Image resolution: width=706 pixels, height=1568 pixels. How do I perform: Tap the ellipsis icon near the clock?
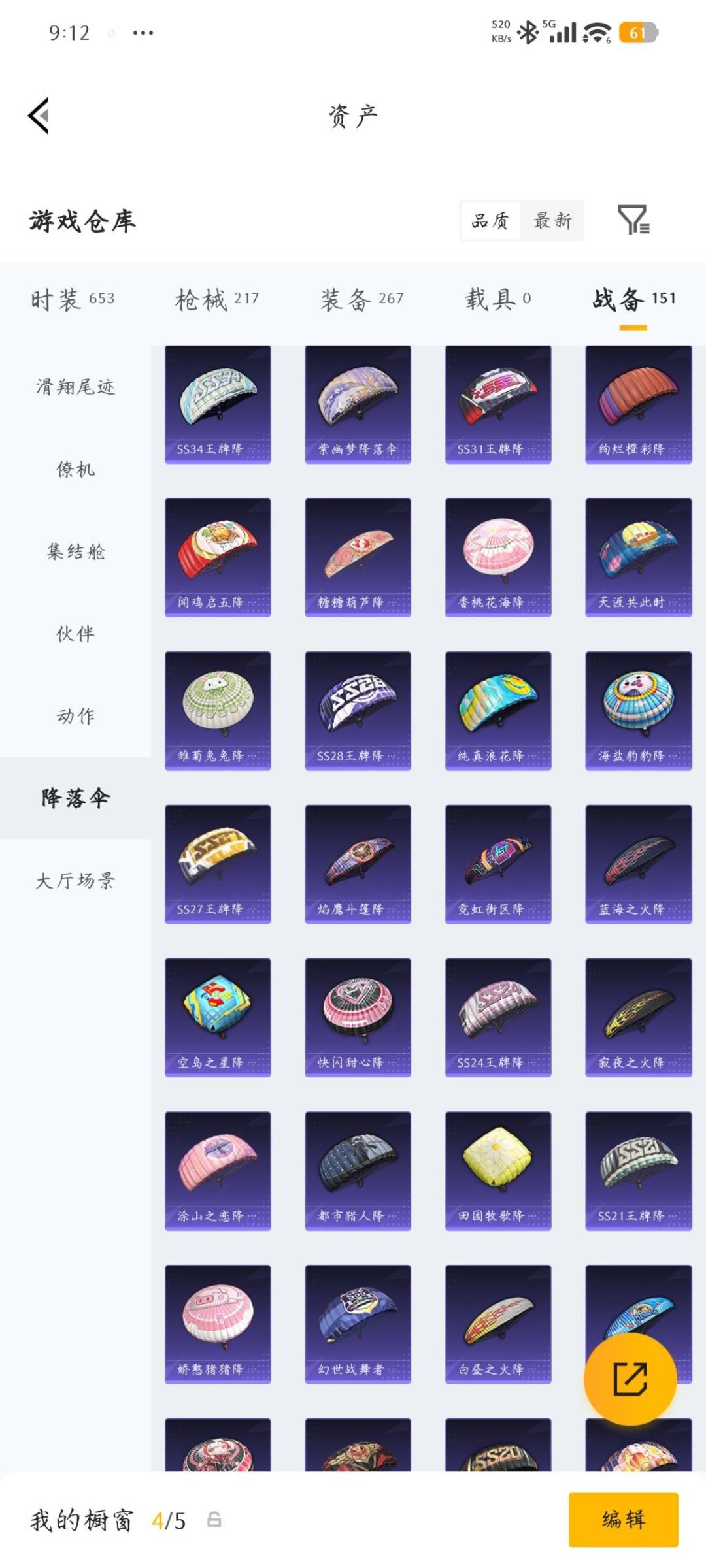[143, 31]
